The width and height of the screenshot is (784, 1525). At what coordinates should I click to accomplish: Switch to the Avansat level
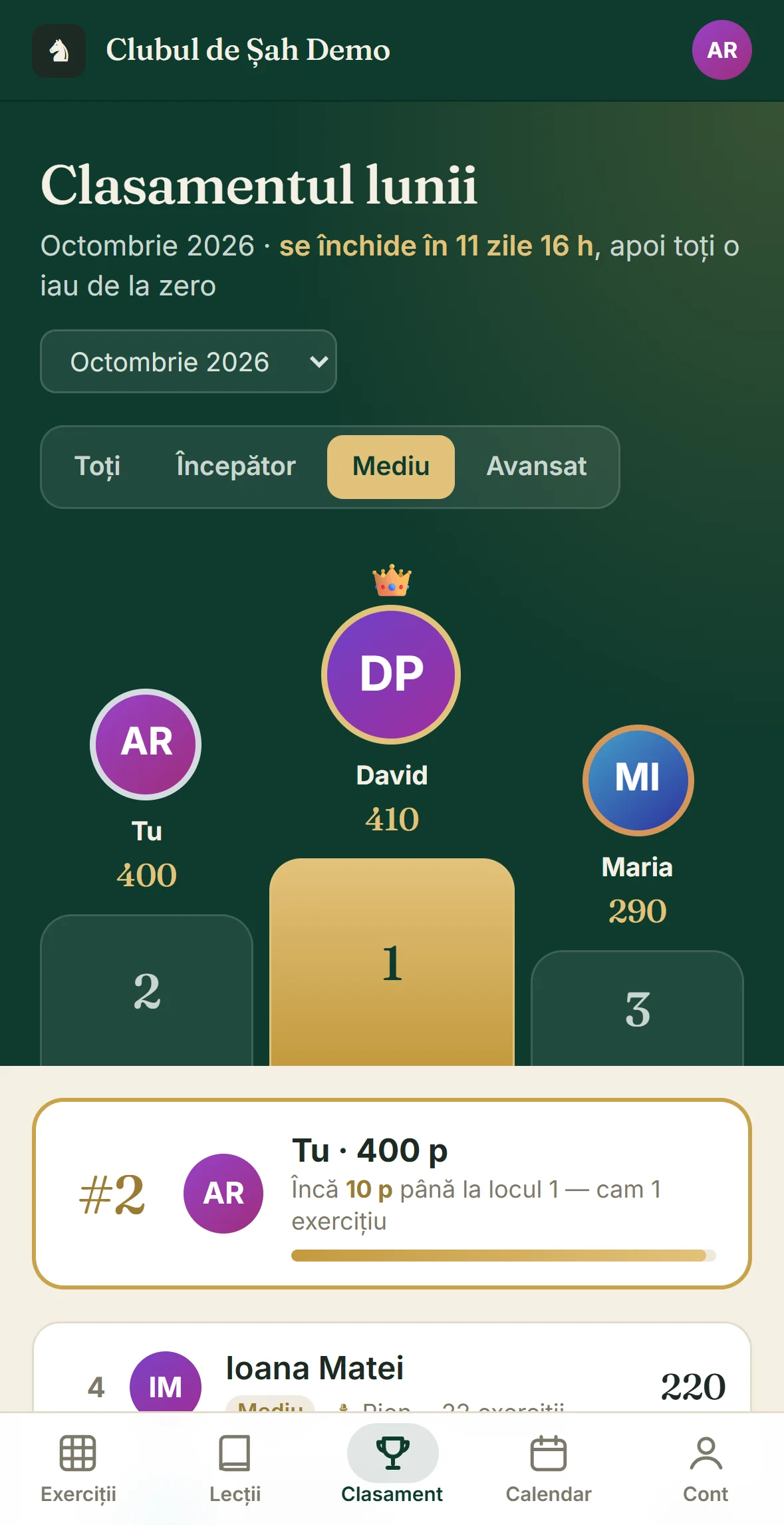click(x=537, y=466)
